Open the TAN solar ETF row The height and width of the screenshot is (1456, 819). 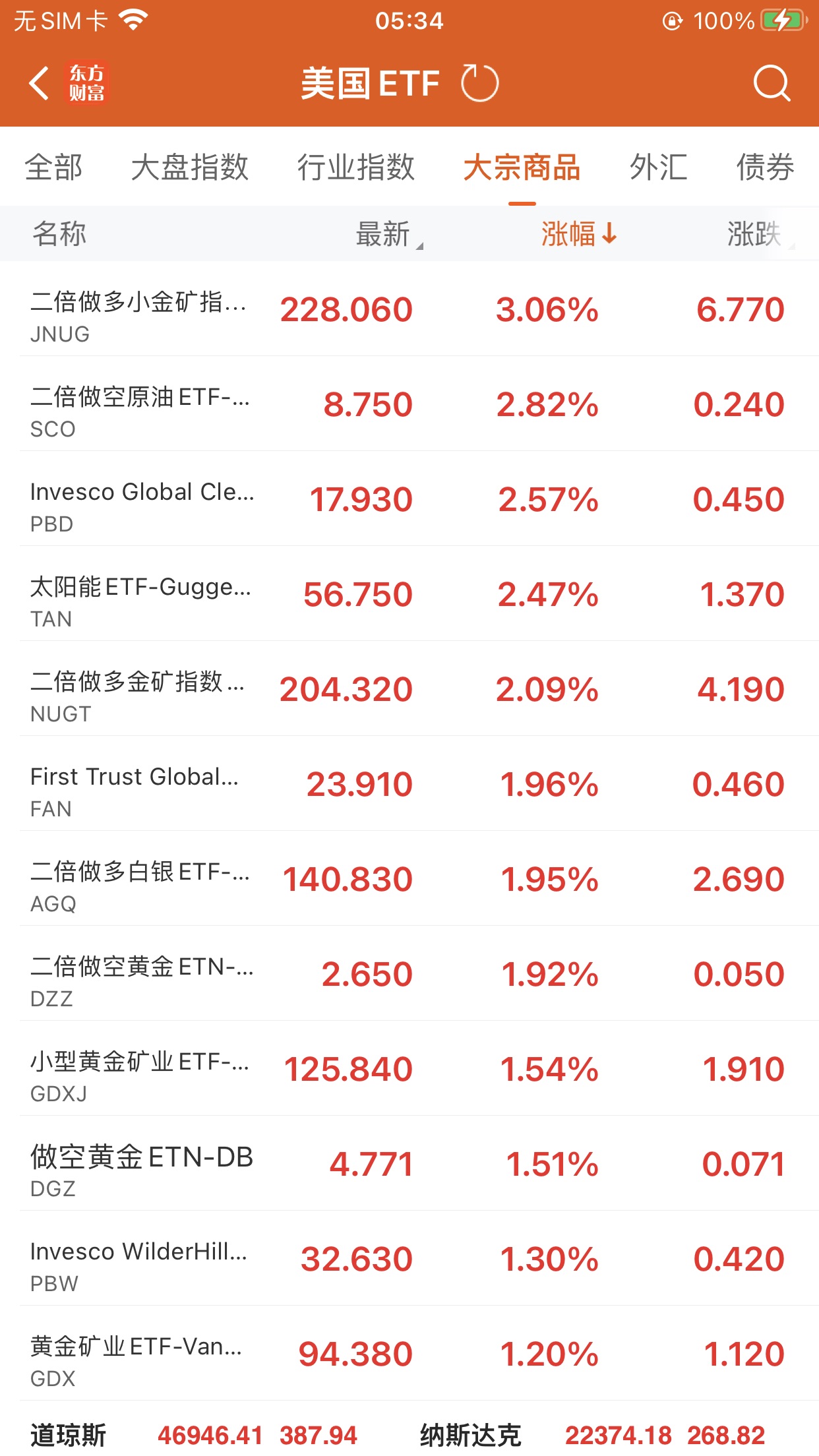pos(409,594)
